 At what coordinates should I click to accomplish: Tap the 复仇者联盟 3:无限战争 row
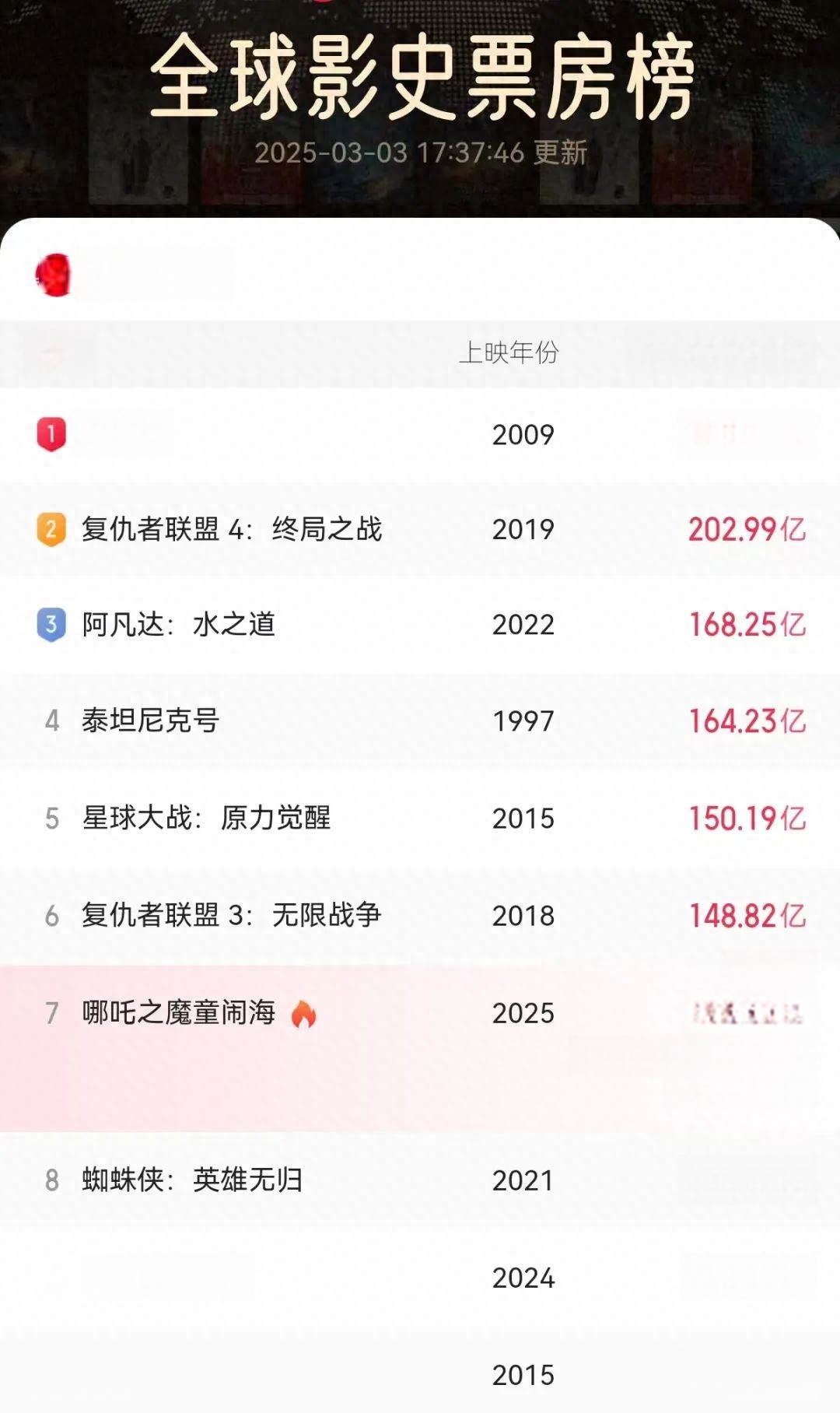coord(420,916)
